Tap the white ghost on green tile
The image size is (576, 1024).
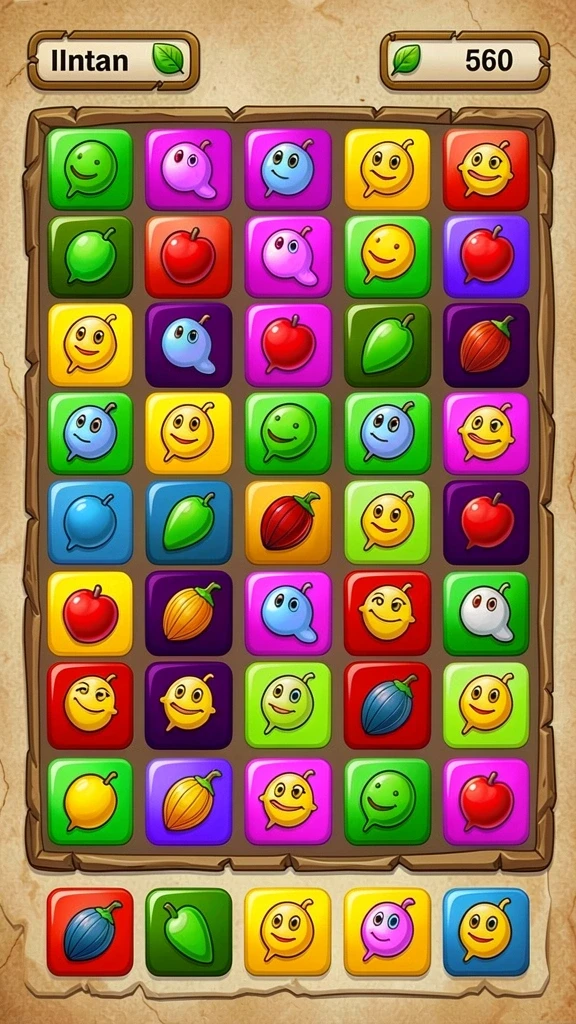pyautogui.click(x=487, y=613)
